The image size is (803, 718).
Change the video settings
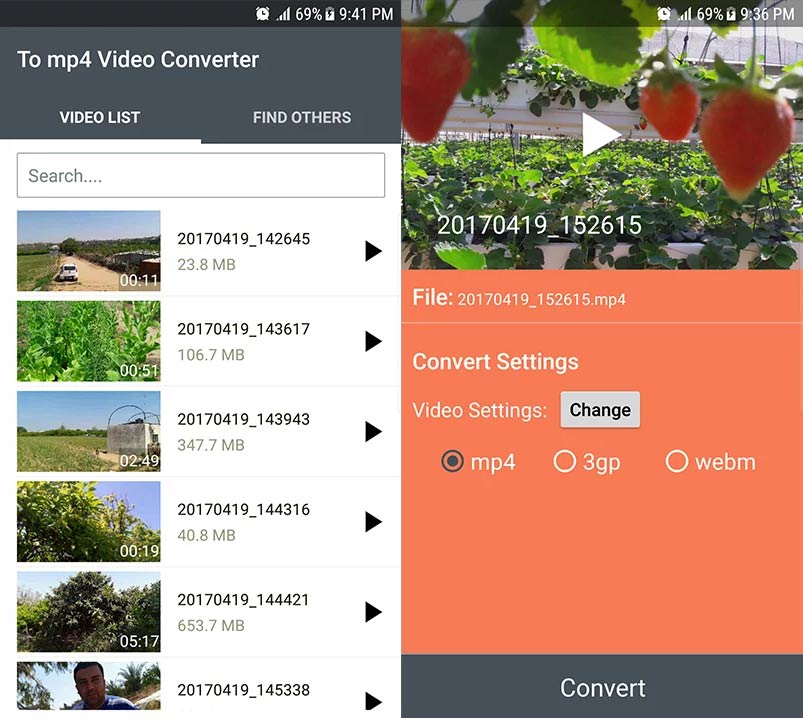(x=600, y=410)
